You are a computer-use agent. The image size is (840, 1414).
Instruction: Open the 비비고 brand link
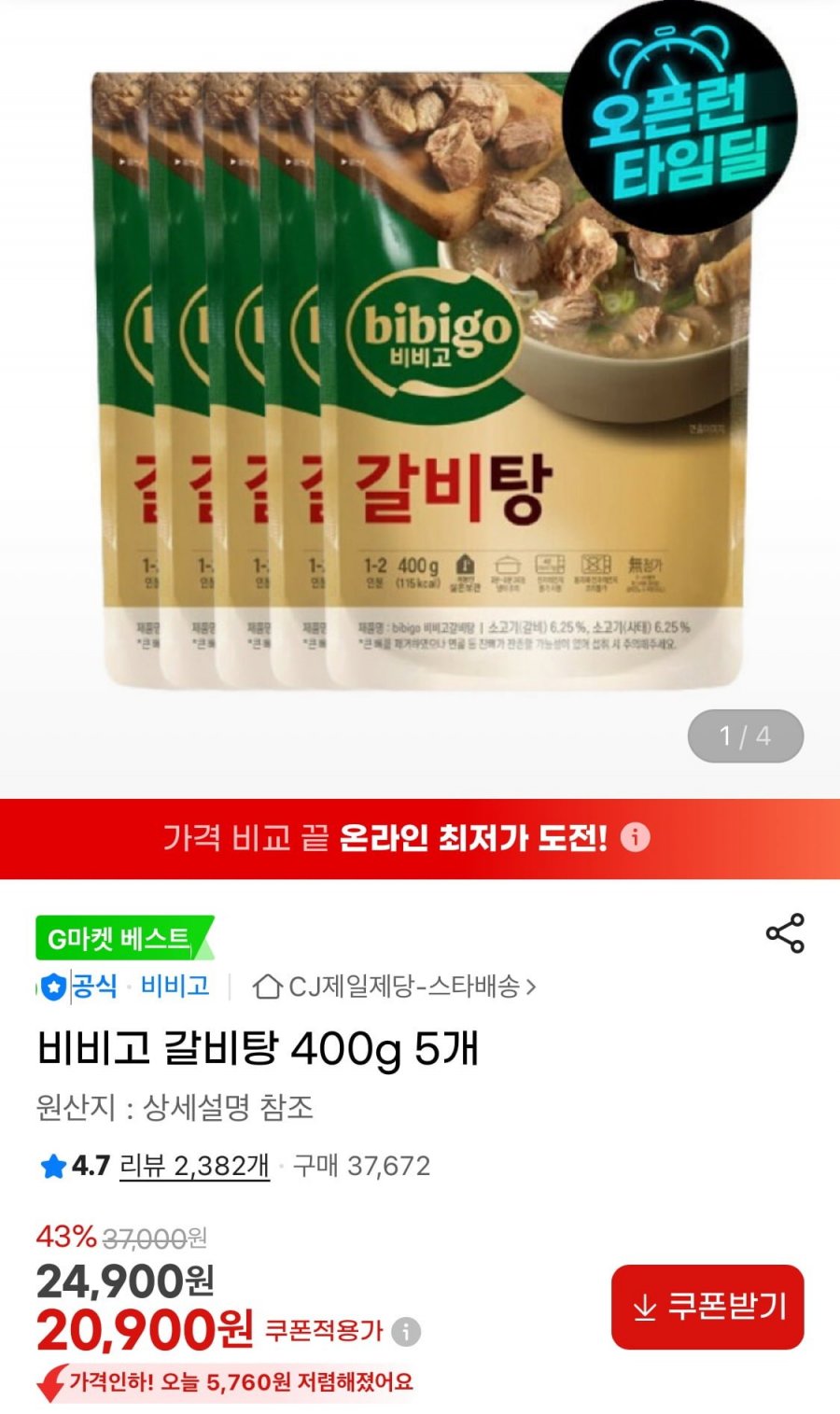click(175, 987)
